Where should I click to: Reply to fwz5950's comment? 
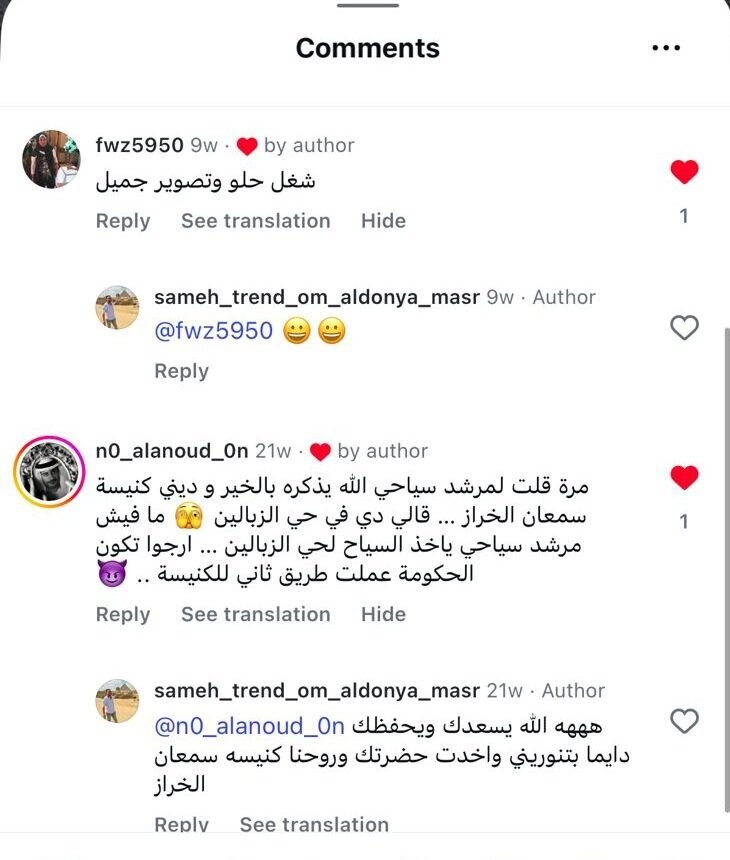[123, 221]
